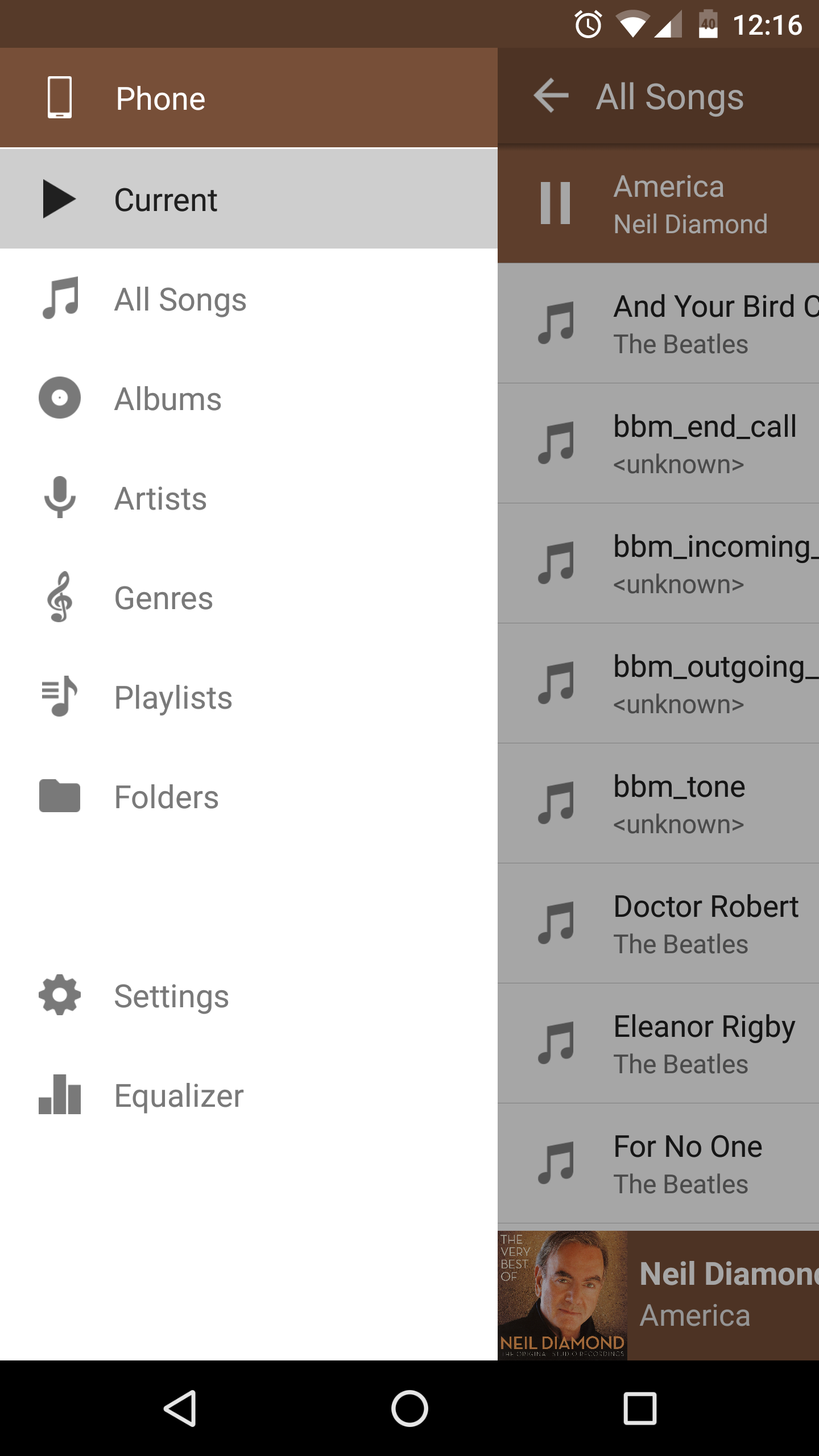Select the Artists microphone icon
This screenshot has height=1456, width=819.
59,498
